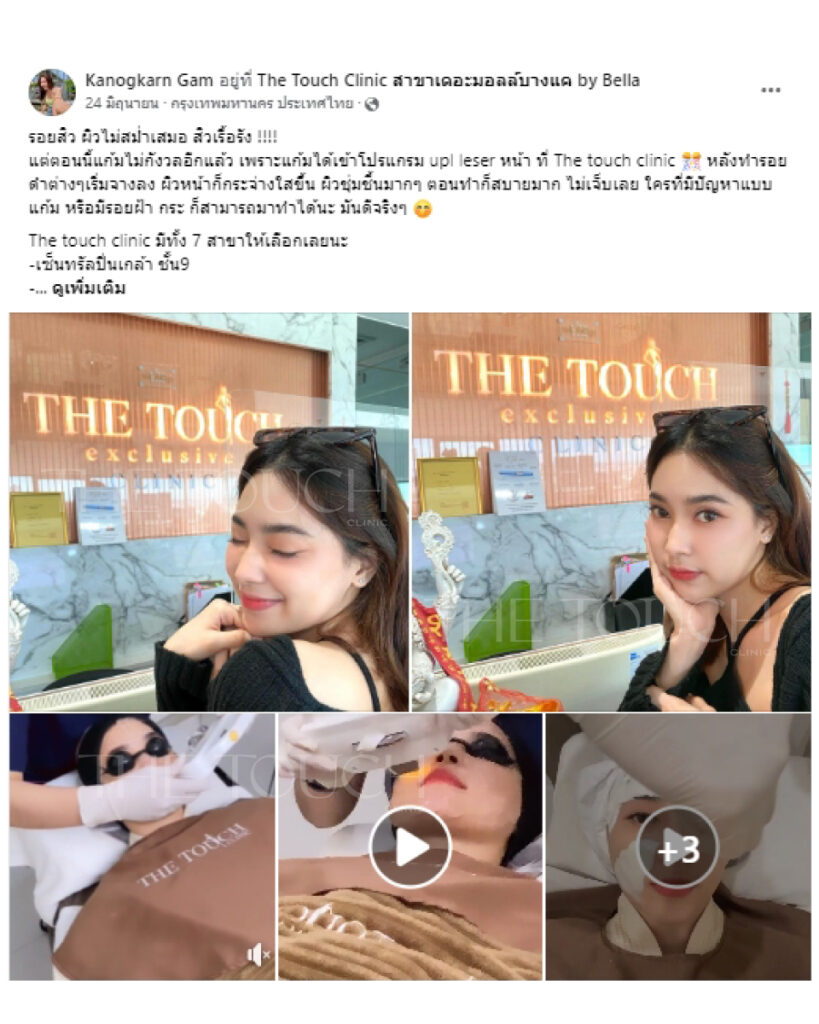Open the laser treatment clip with the Touch blanket
Screen dimensions: 819x1024
(142, 846)
